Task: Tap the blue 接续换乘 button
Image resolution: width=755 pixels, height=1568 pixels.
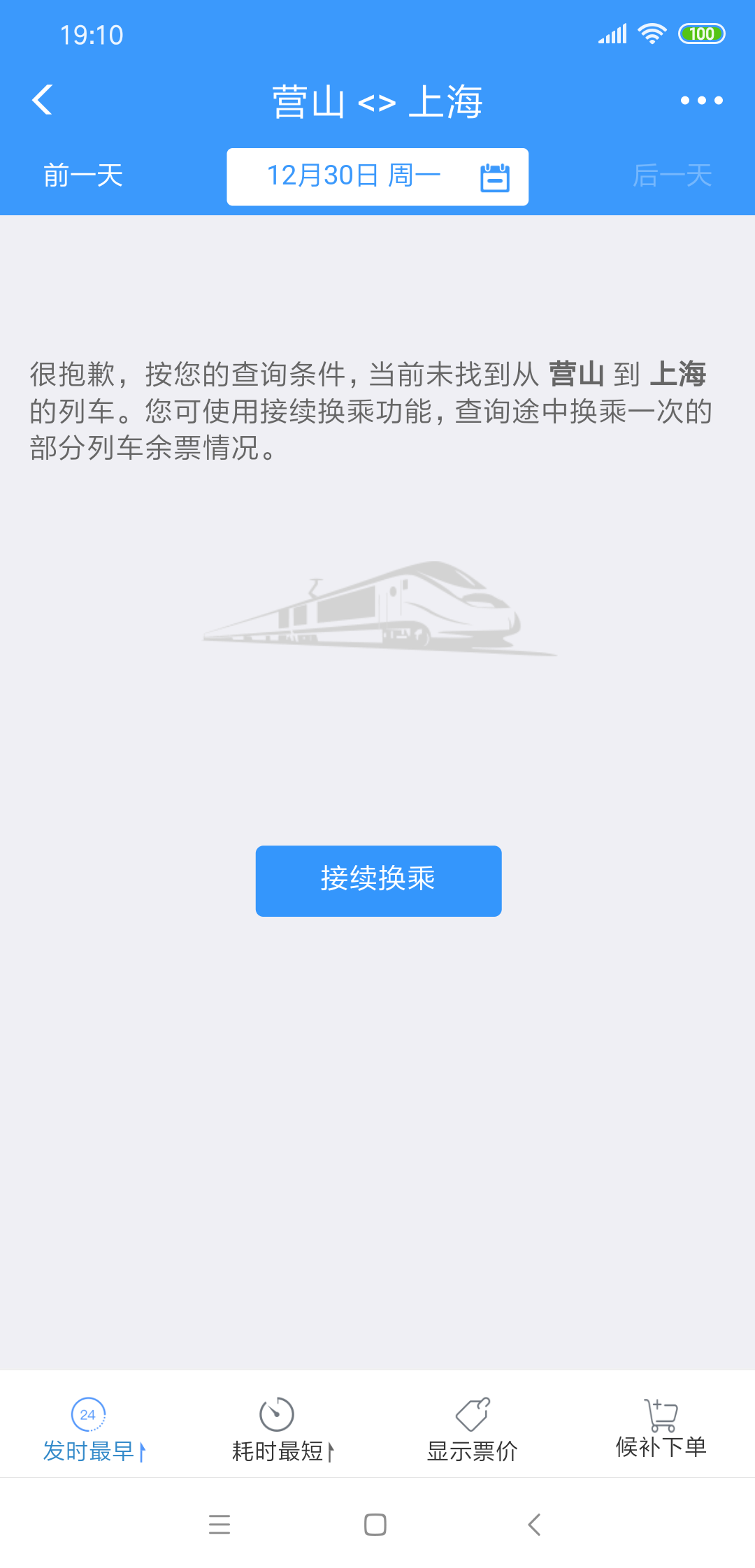Action: (378, 880)
